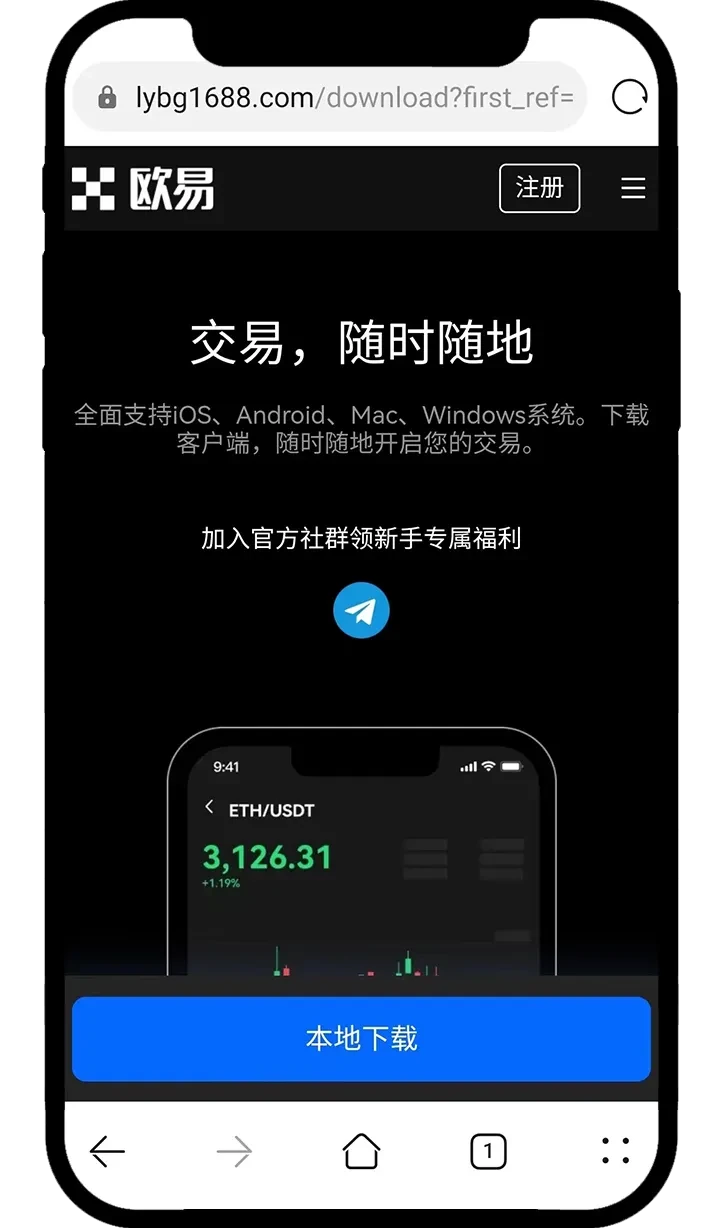Tap the 本地下载 download button

[x=361, y=1038]
